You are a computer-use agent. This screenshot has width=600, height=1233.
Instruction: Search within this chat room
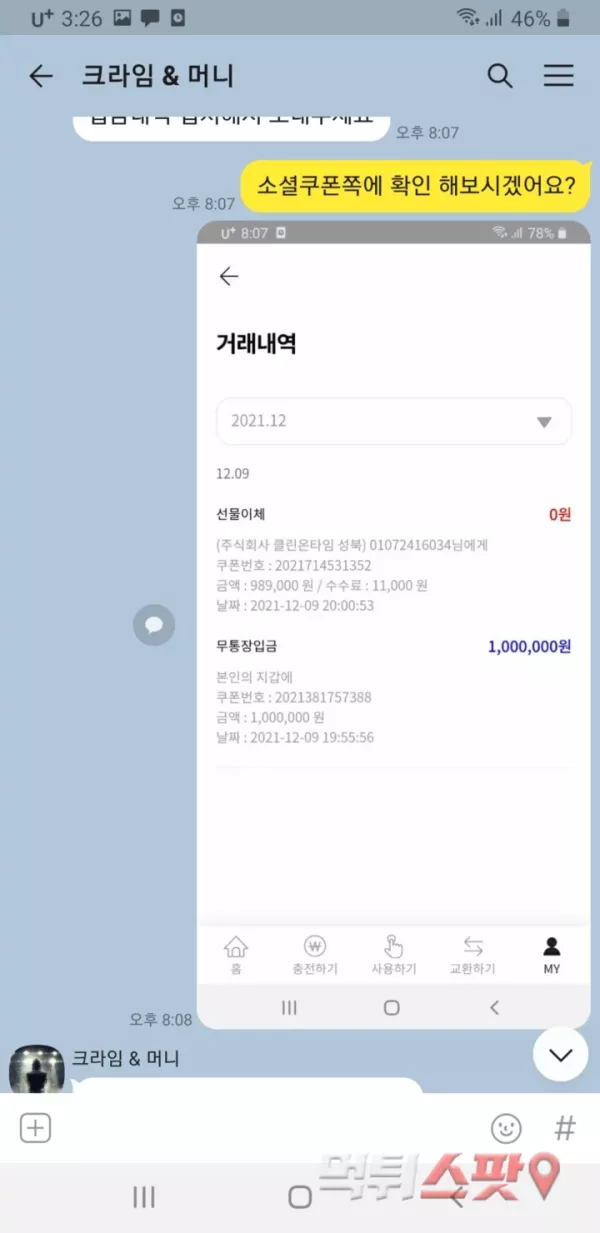[499, 76]
